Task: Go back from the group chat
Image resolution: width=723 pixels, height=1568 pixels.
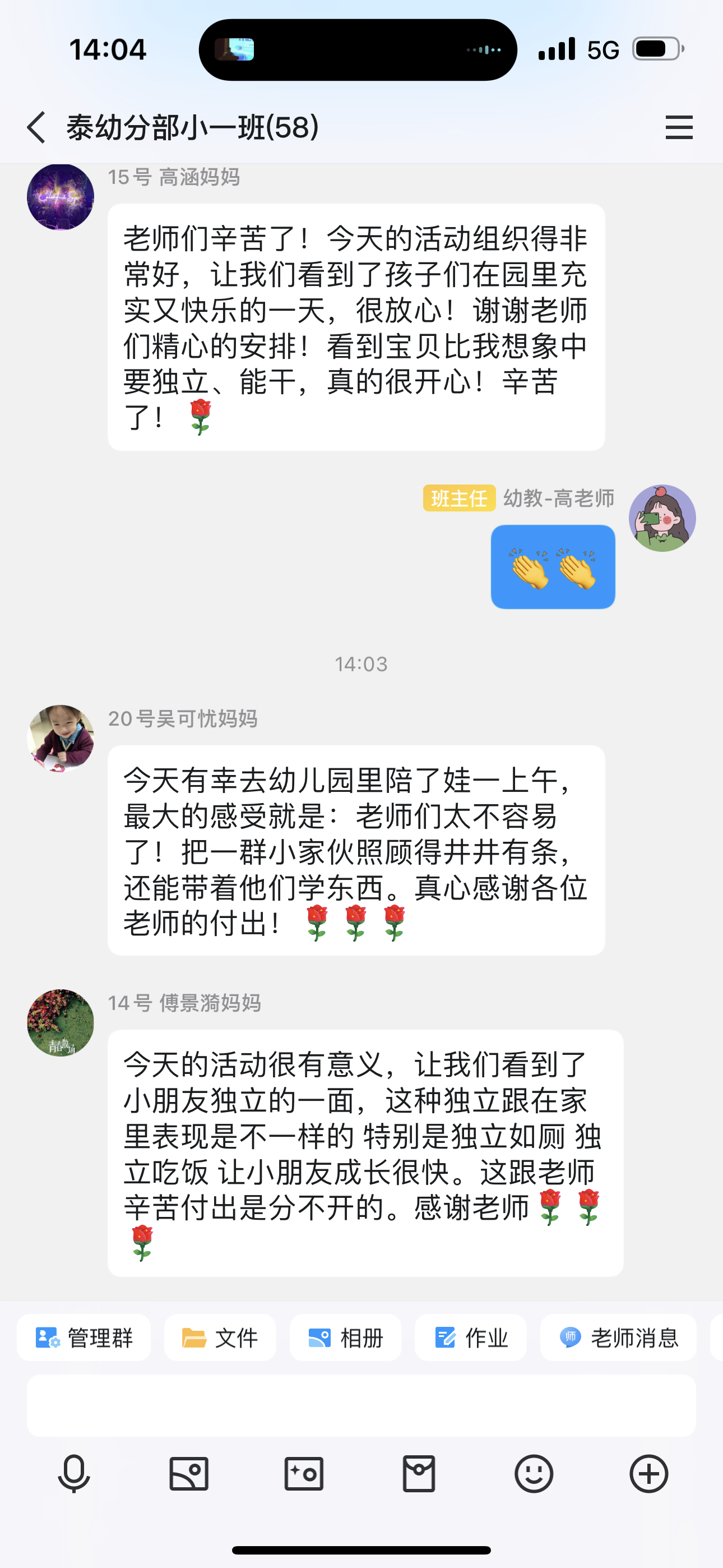Action: (x=36, y=128)
